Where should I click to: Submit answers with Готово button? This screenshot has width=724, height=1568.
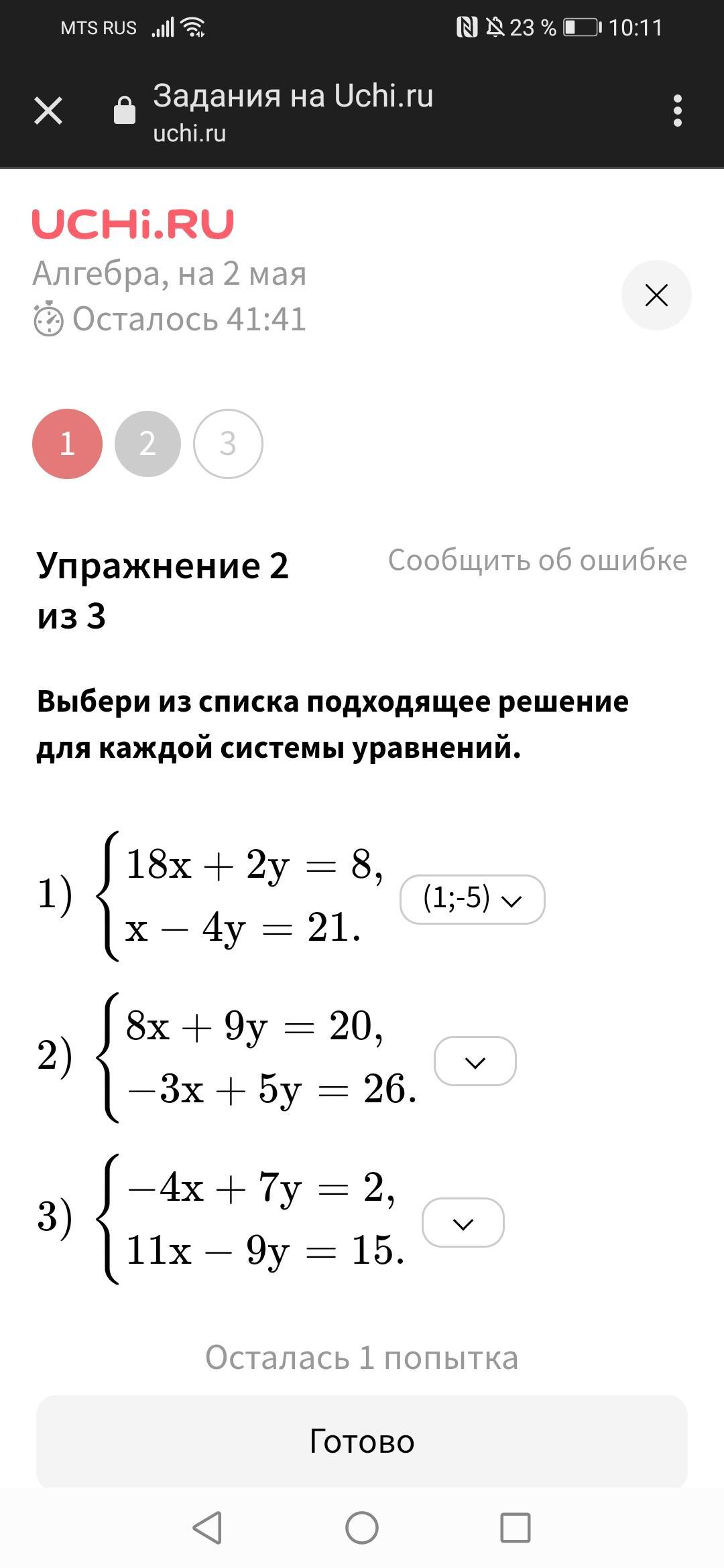(362, 1441)
